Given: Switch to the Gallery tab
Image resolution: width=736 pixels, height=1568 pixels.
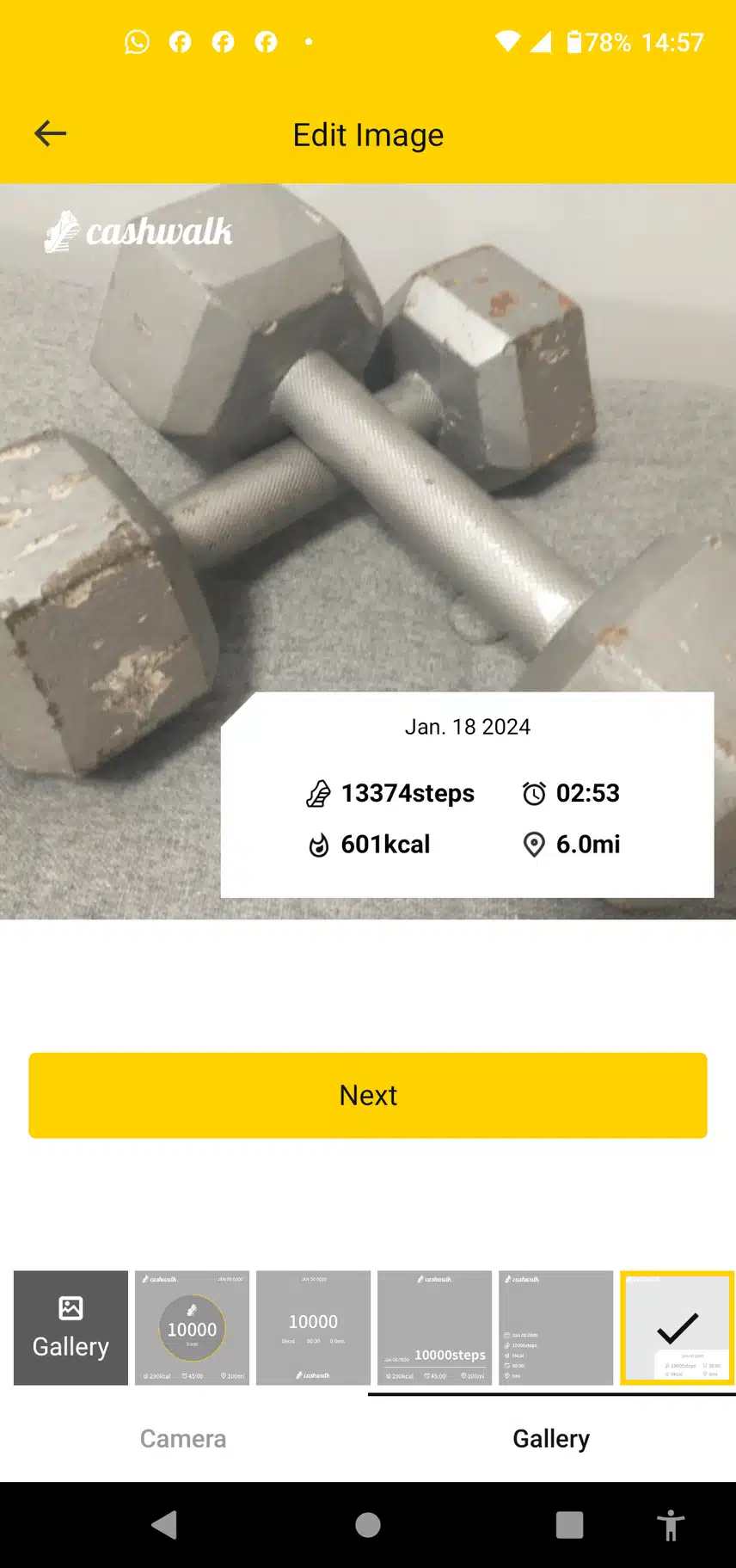Looking at the screenshot, I should (551, 1438).
